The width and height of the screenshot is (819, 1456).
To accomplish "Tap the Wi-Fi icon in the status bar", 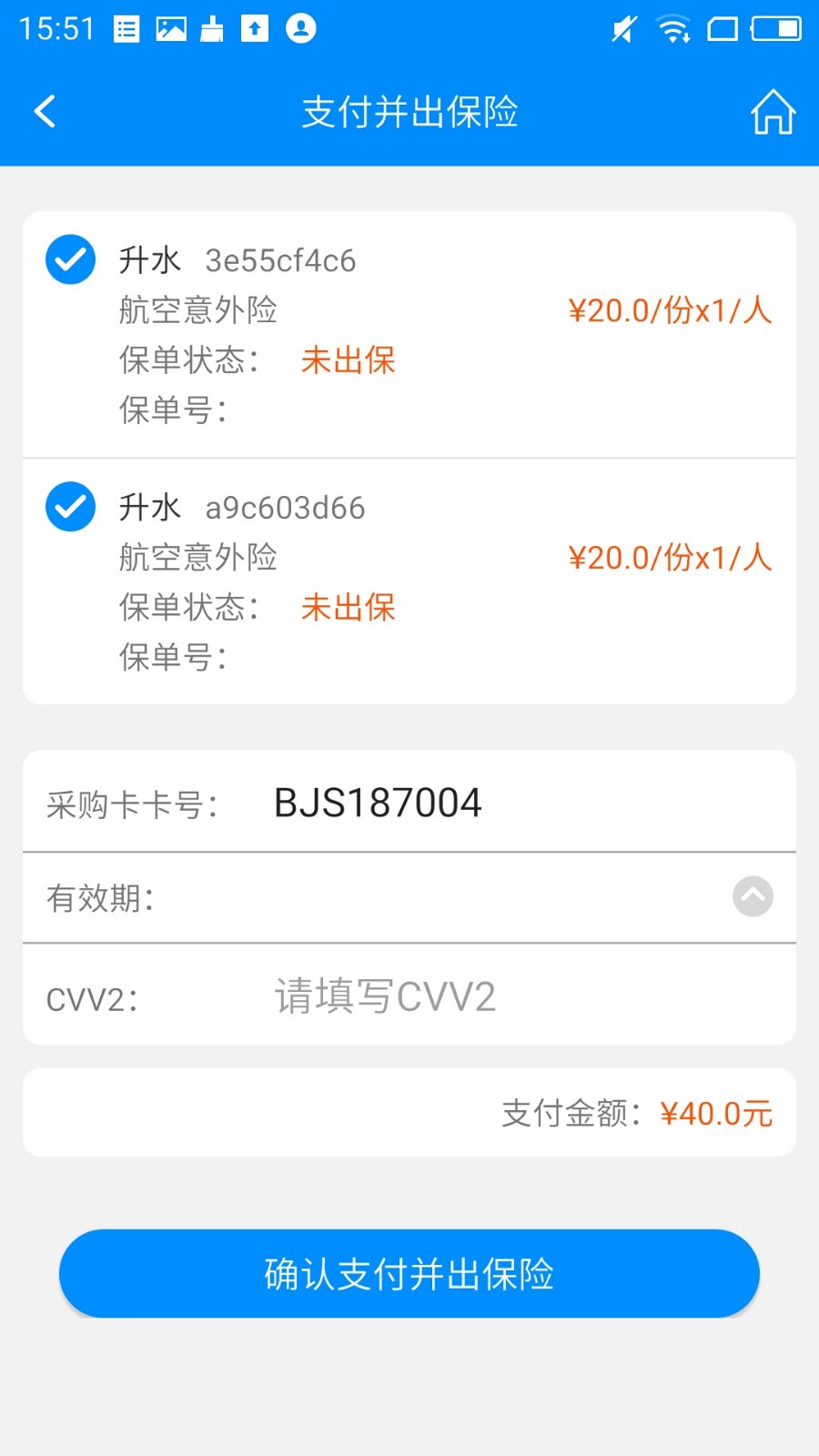I will 673,27.
